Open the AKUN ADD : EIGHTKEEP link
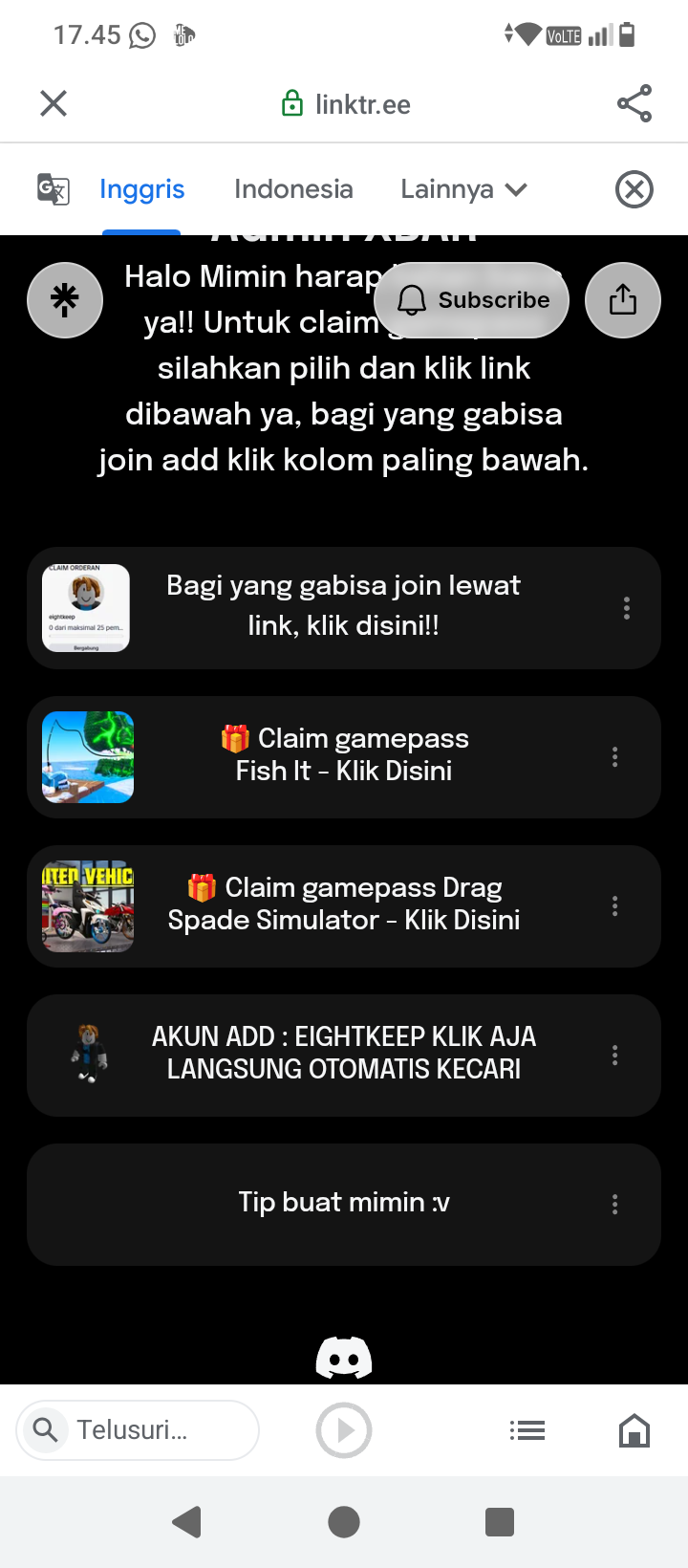 click(x=343, y=1054)
